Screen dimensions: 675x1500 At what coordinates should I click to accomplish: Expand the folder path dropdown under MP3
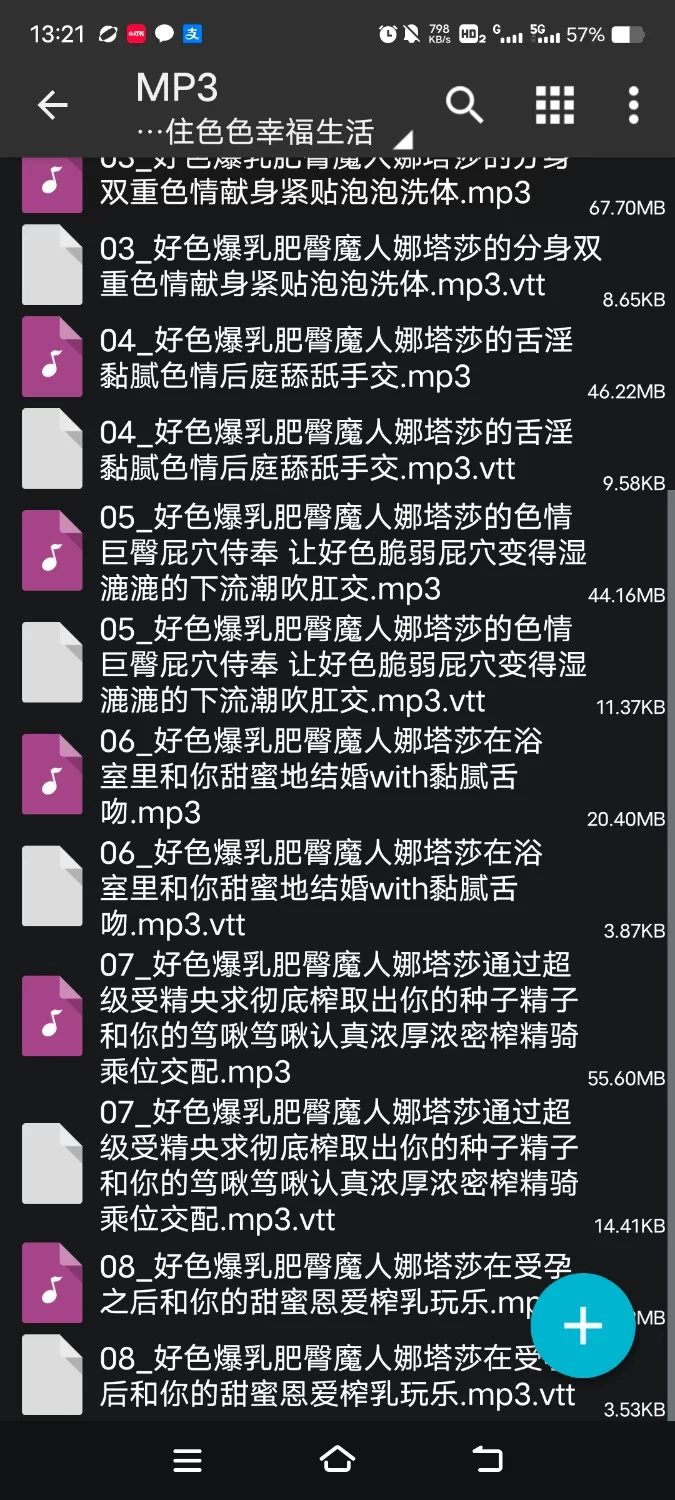[x=402, y=139]
